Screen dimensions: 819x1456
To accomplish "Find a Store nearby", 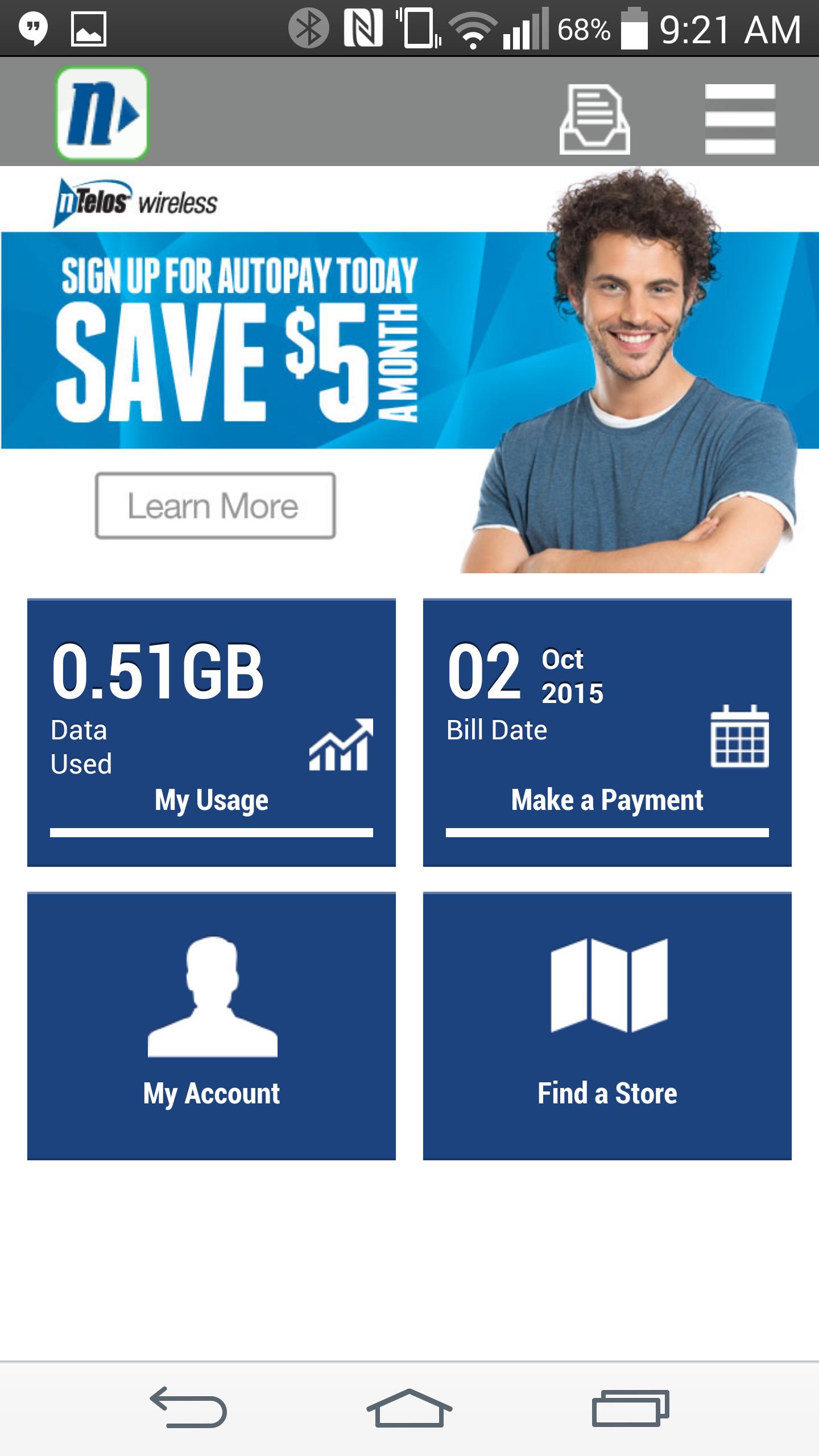I will [607, 1026].
